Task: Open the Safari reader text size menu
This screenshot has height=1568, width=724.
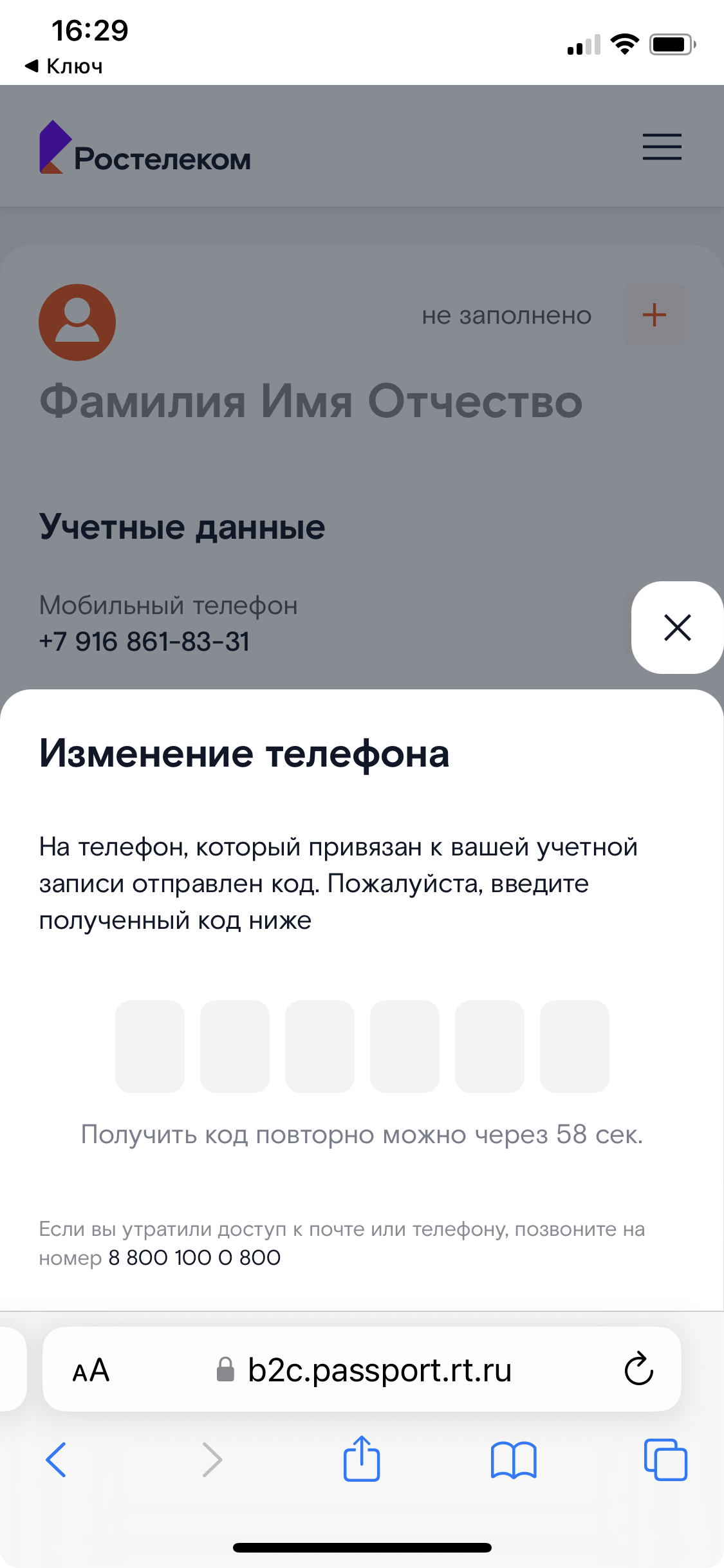Action: pos(91,1370)
